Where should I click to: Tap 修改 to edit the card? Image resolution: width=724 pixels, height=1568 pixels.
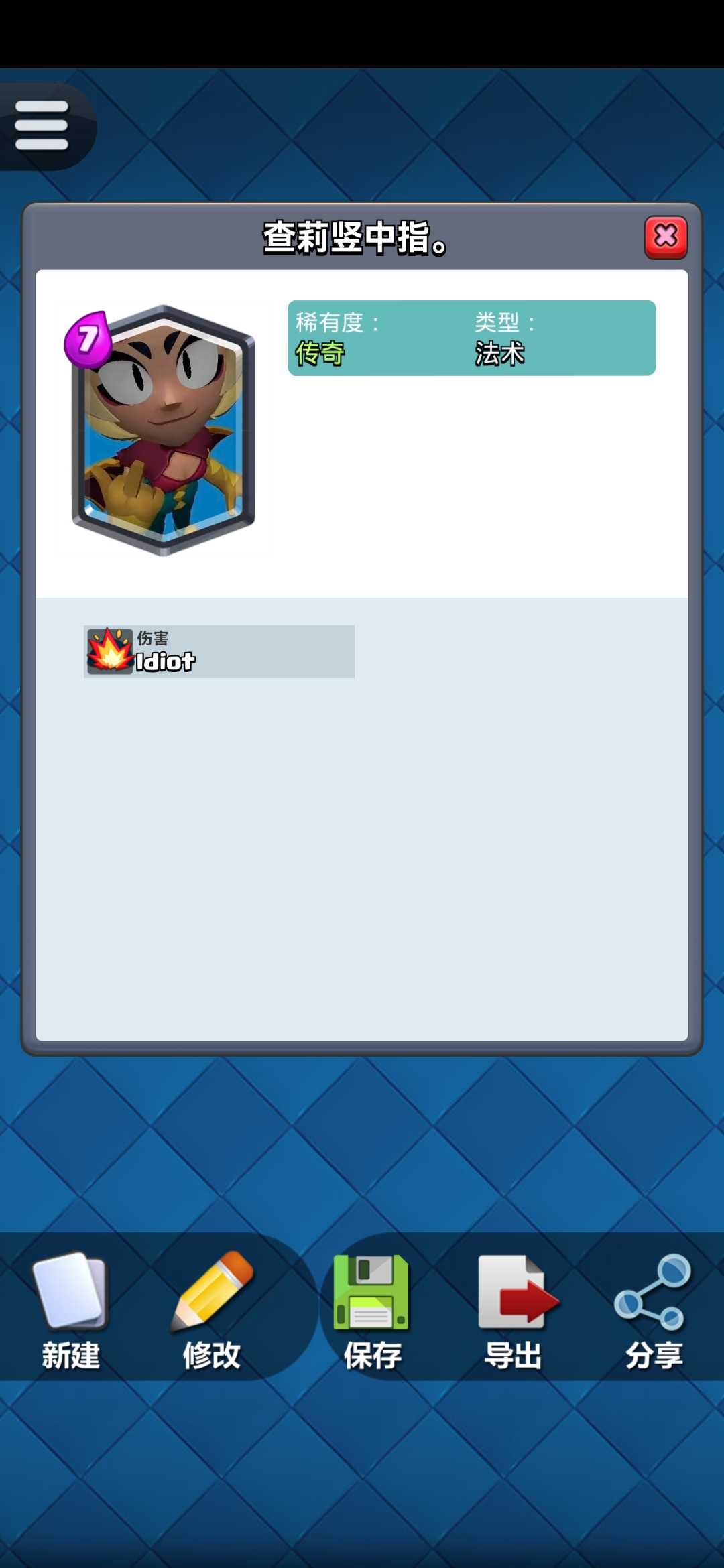[x=212, y=1310]
